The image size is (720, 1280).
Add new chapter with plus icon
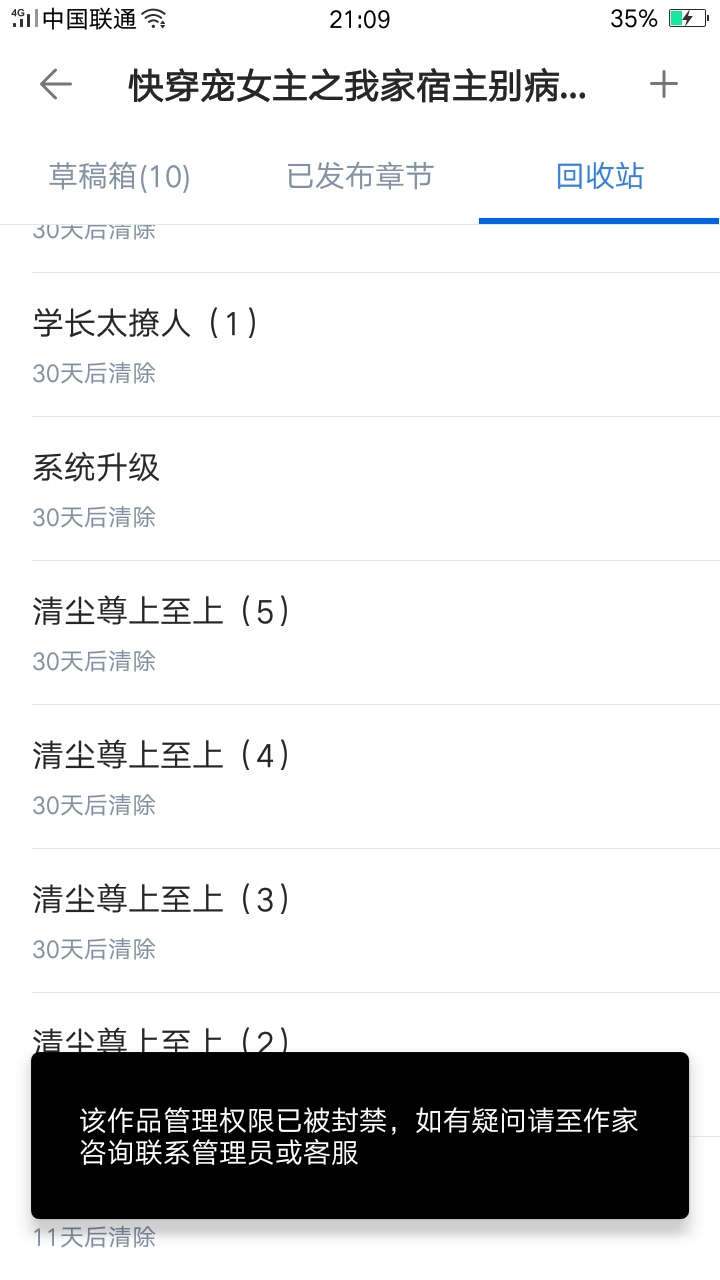pyautogui.click(x=664, y=85)
